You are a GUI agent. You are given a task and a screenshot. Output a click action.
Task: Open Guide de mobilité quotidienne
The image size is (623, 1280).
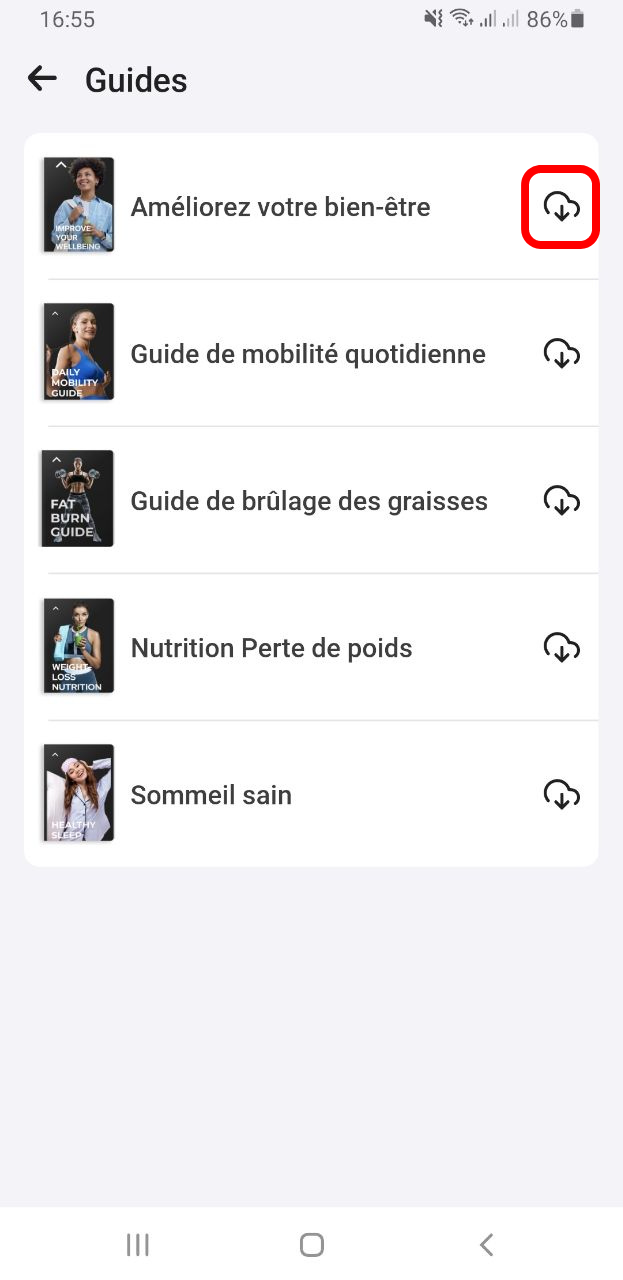tap(307, 354)
